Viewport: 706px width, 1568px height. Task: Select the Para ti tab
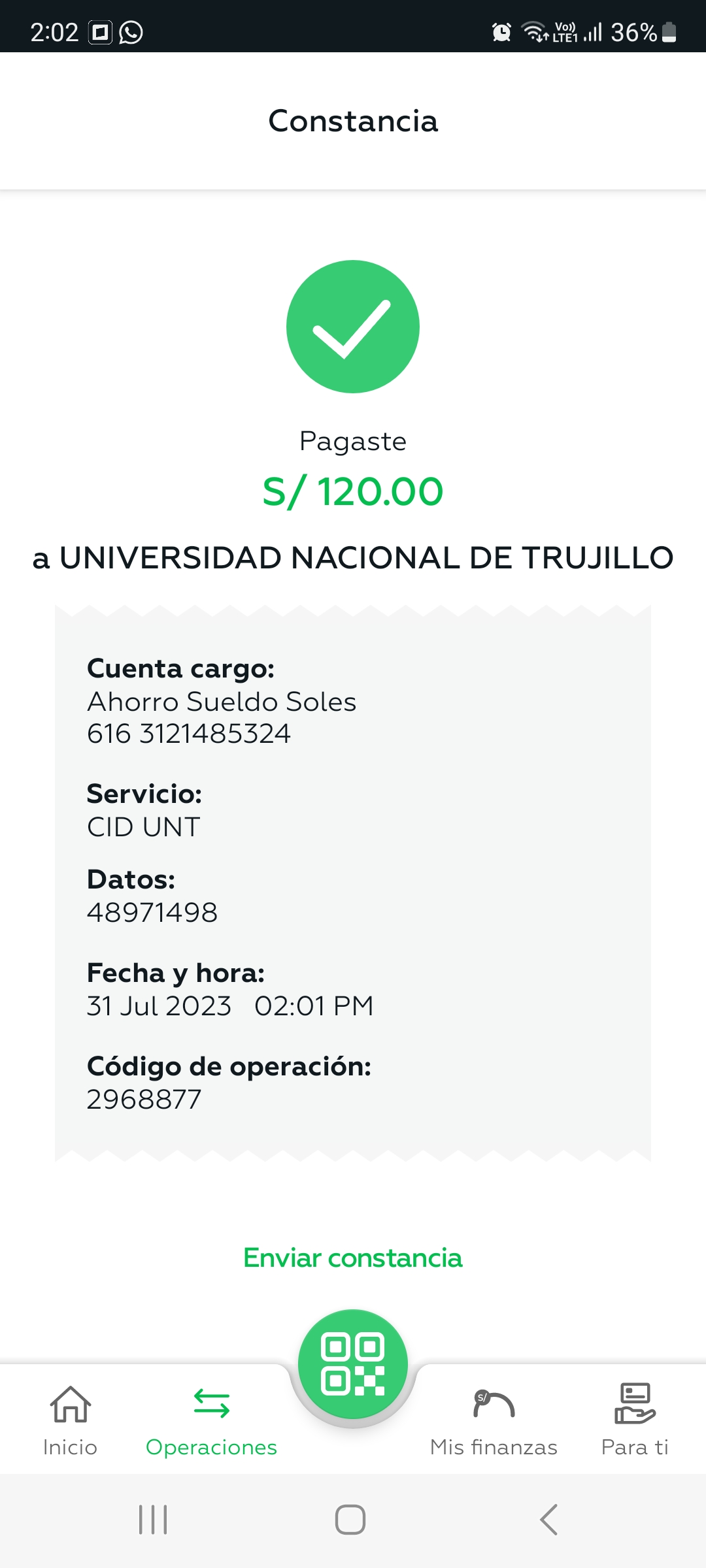click(635, 1419)
